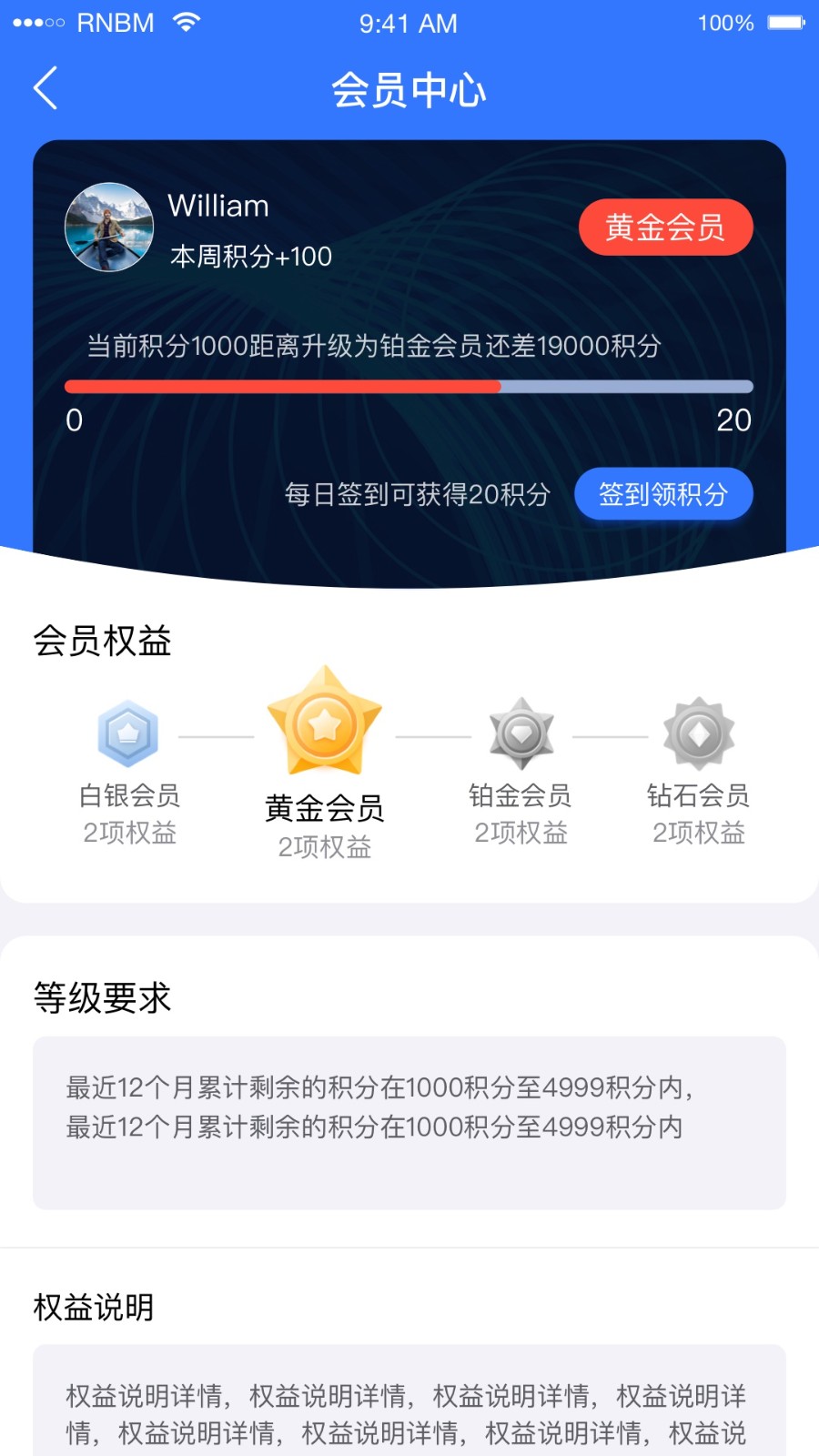Switch to the 钻石会员 tier
The width and height of the screenshot is (819, 1456).
coord(698,734)
